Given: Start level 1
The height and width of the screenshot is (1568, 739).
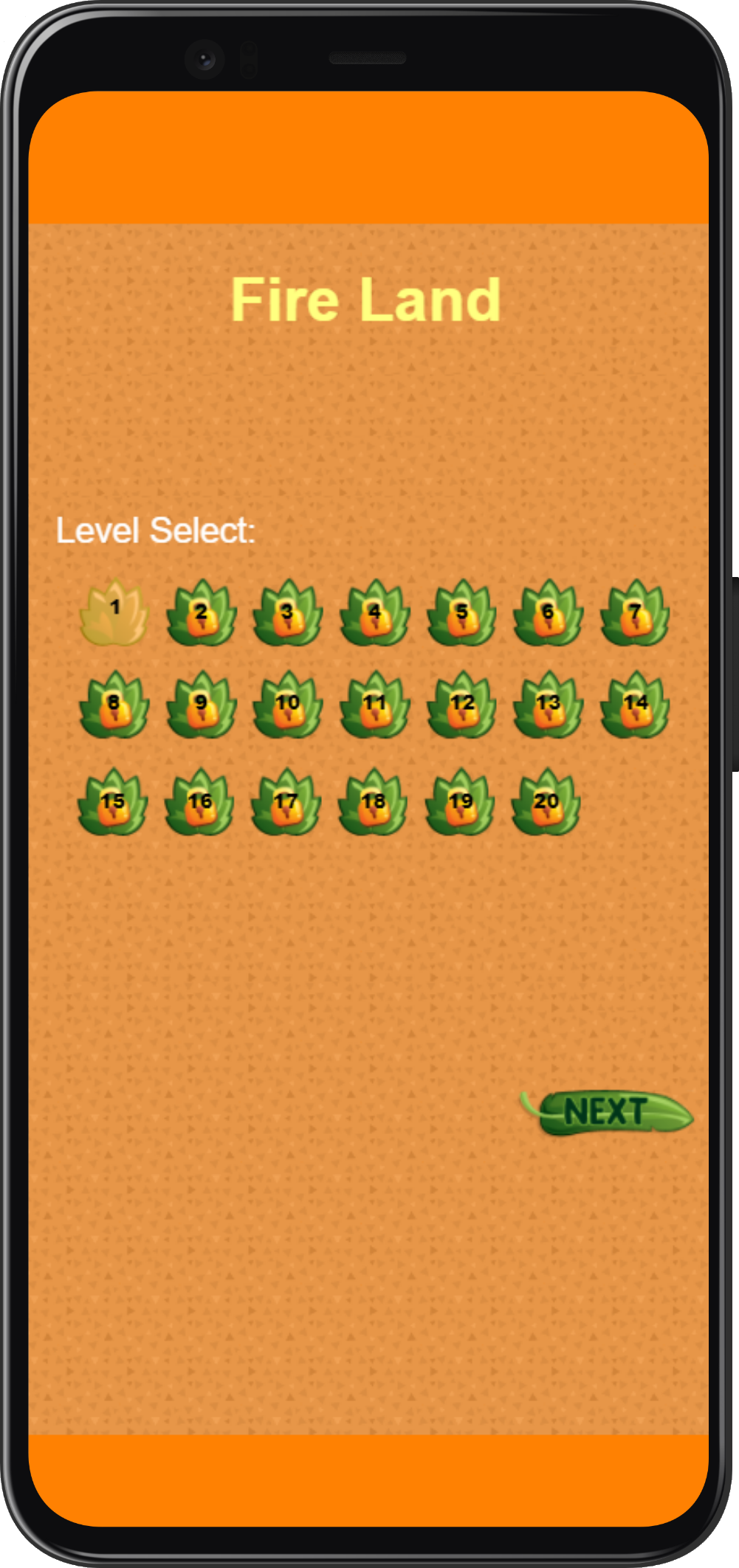Looking at the screenshot, I should tap(114, 614).
